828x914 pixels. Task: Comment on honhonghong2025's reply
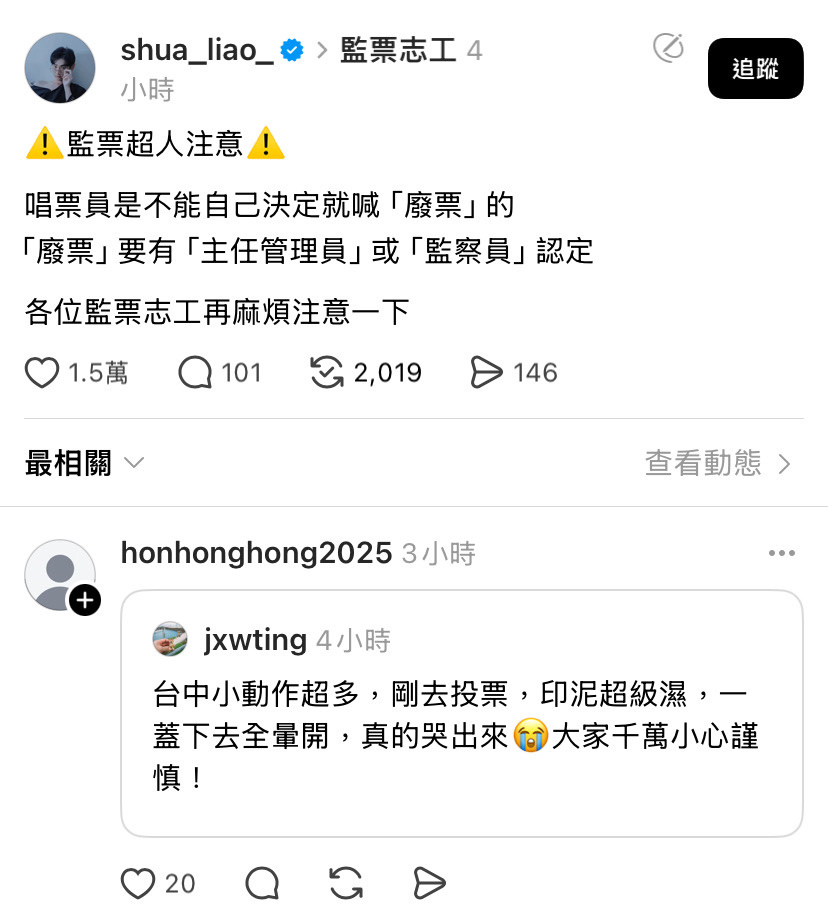tap(262, 883)
